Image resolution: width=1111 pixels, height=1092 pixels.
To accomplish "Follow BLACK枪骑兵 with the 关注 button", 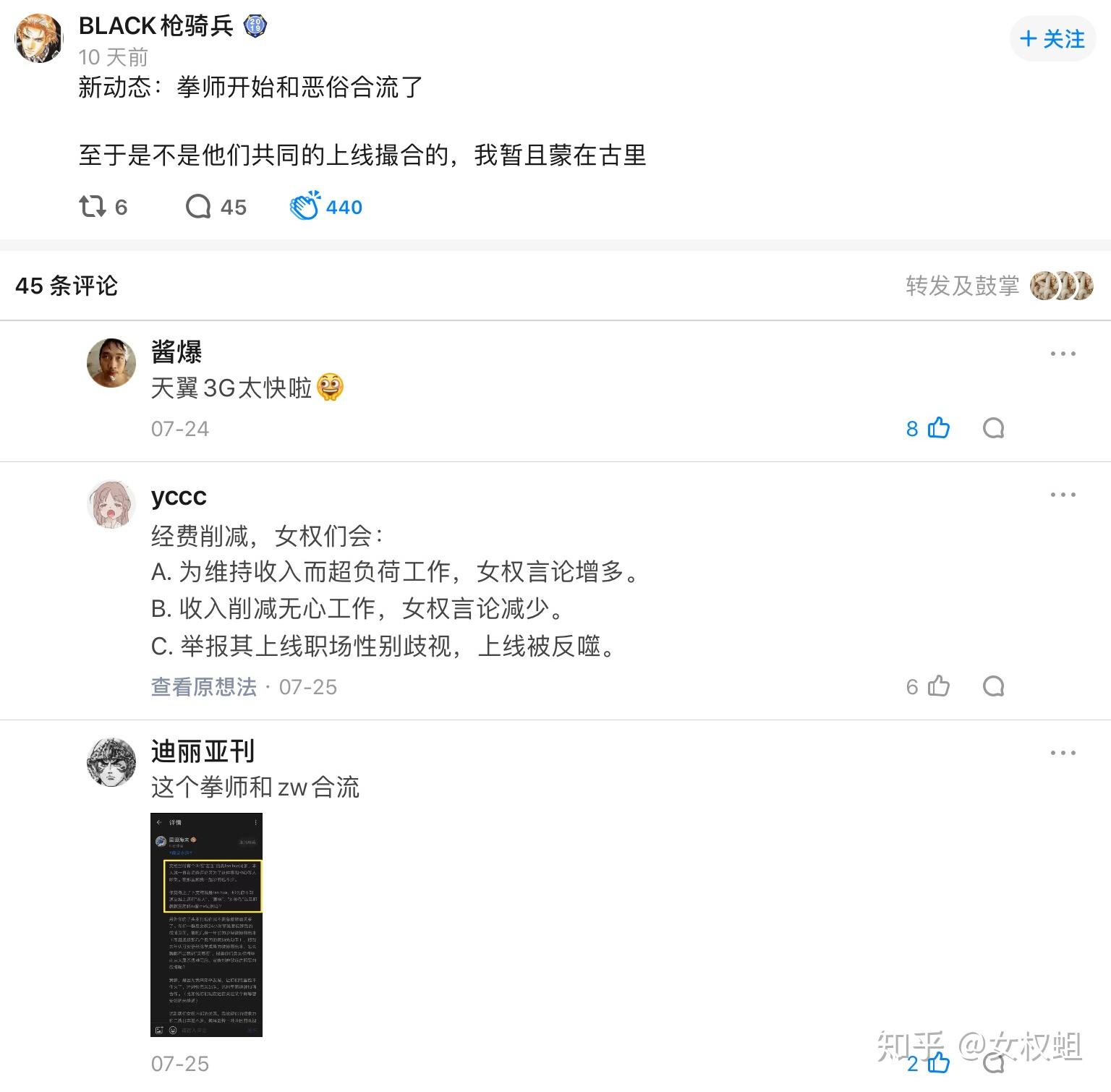I will pyautogui.click(x=1052, y=39).
